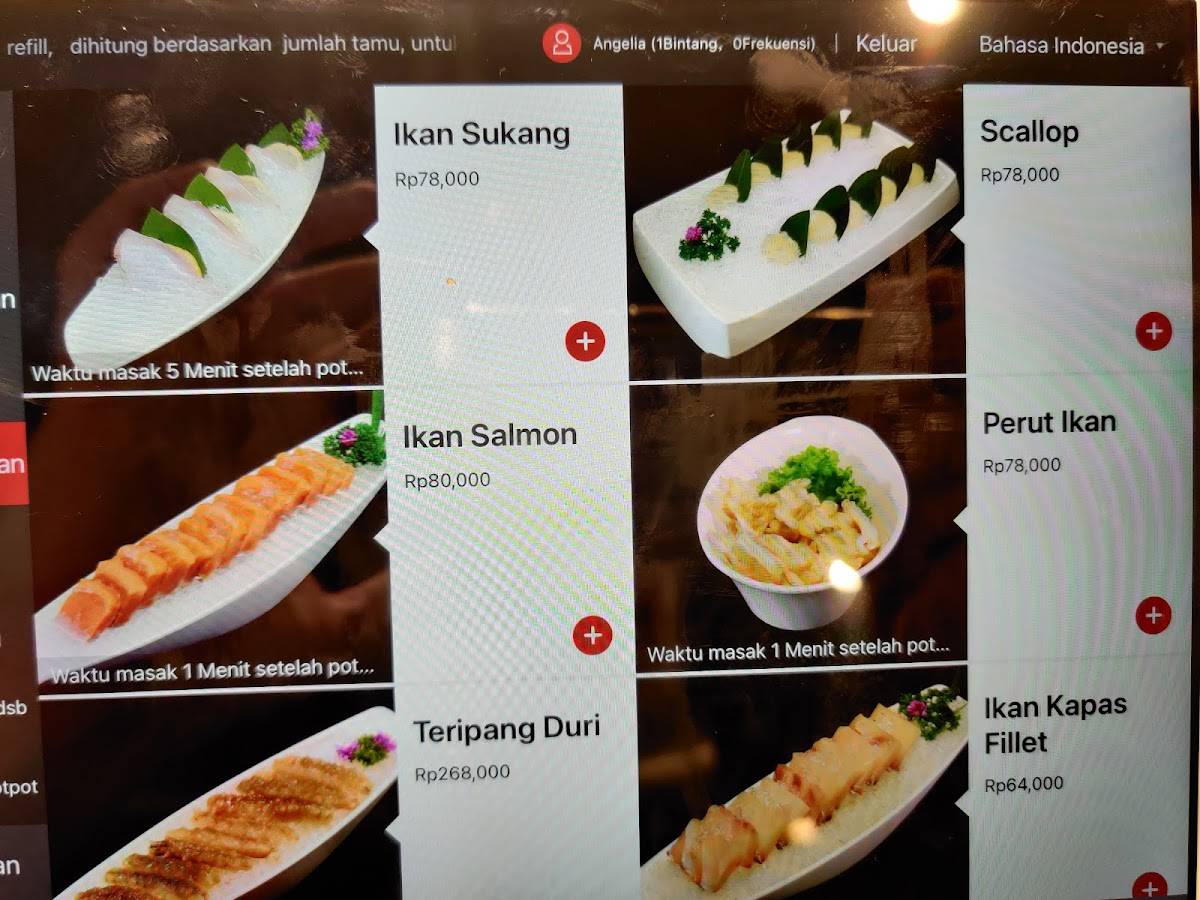
Task: Add Ikan Kapas Fillet to the order
Action: 1149,886
